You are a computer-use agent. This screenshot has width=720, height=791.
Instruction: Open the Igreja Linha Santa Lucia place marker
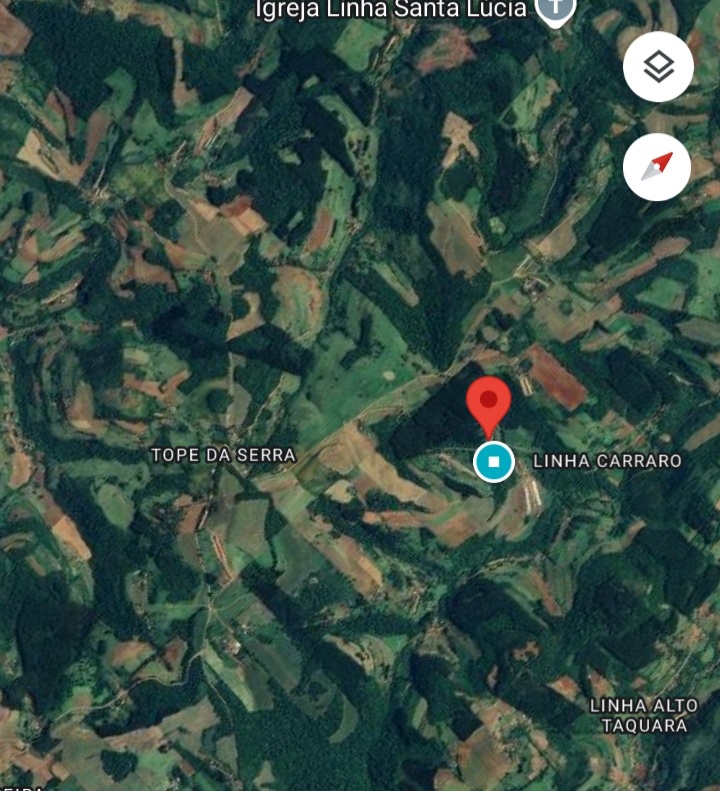pyautogui.click(x=555, y=10)
